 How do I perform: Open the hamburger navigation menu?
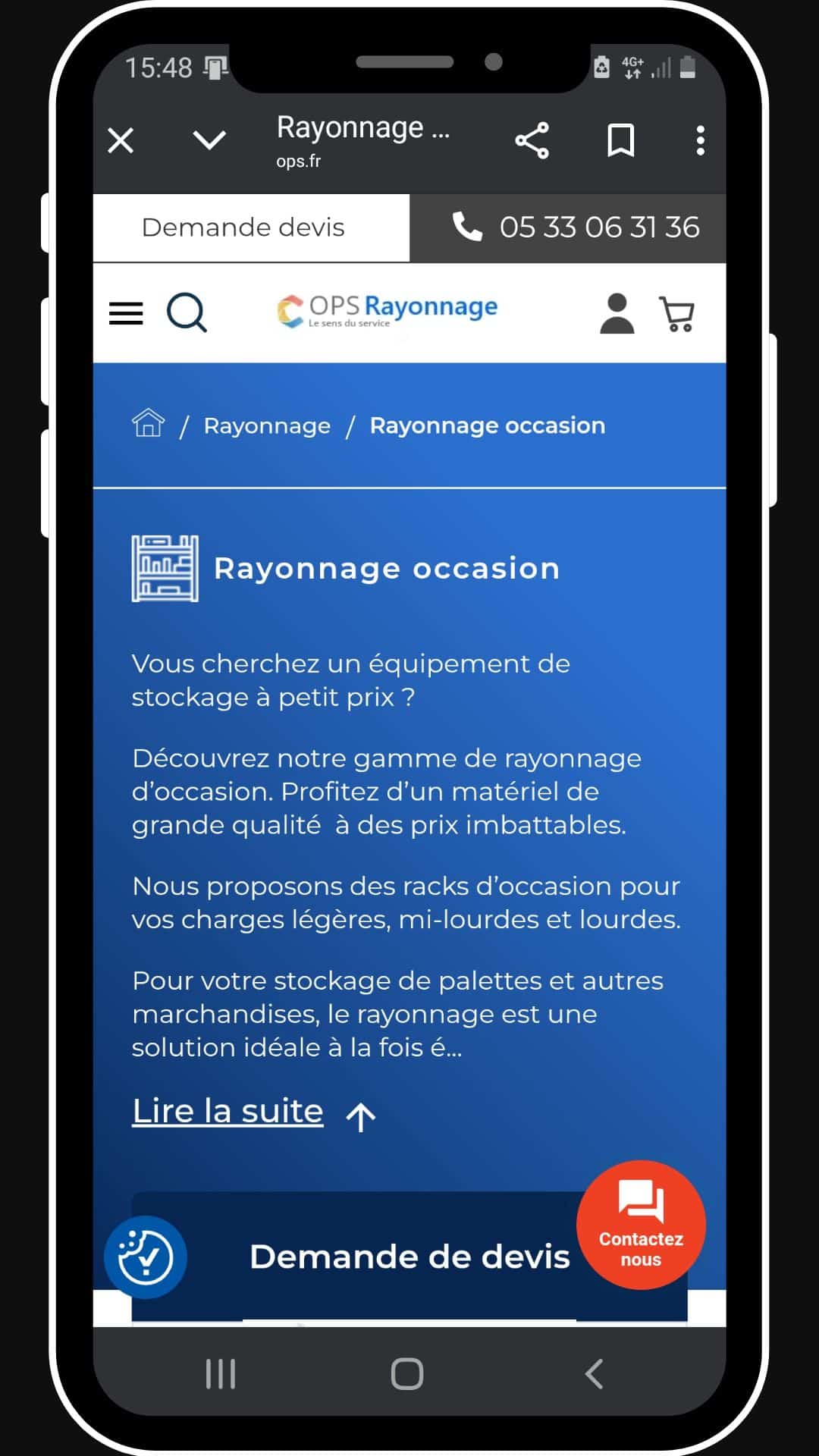(126, 313)
